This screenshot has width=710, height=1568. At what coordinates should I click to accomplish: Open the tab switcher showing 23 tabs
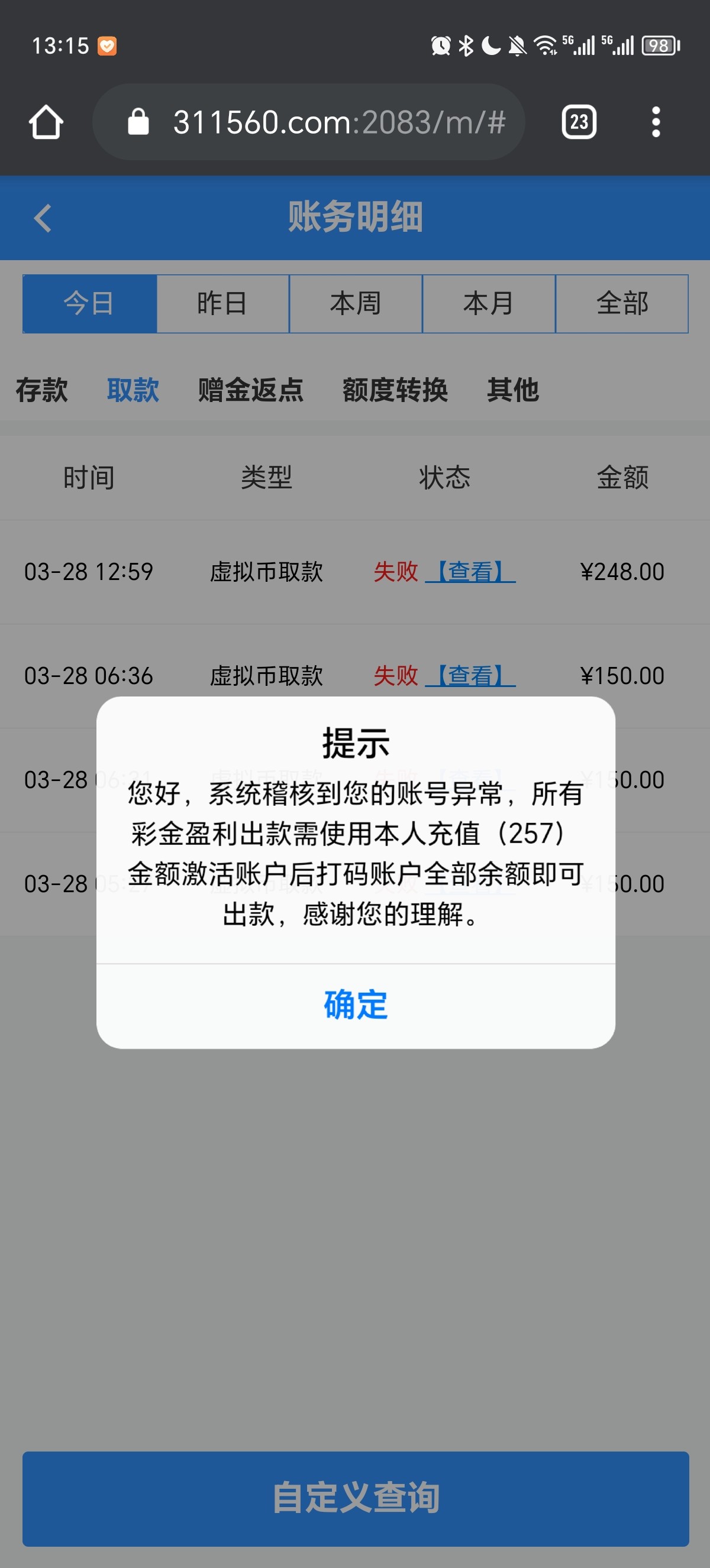[x=579, y=121]
